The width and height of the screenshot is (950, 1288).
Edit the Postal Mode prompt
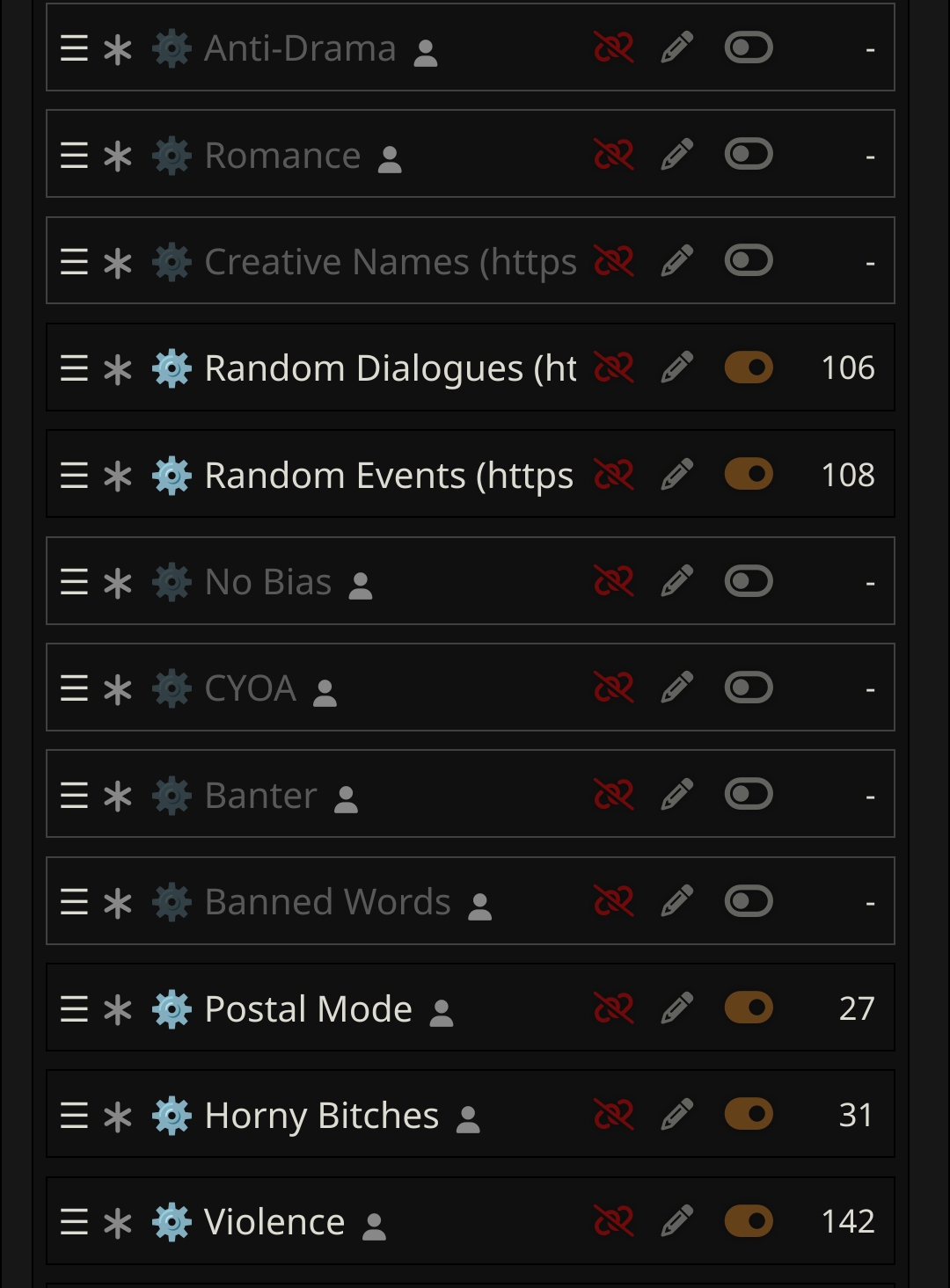point(676,1008)
